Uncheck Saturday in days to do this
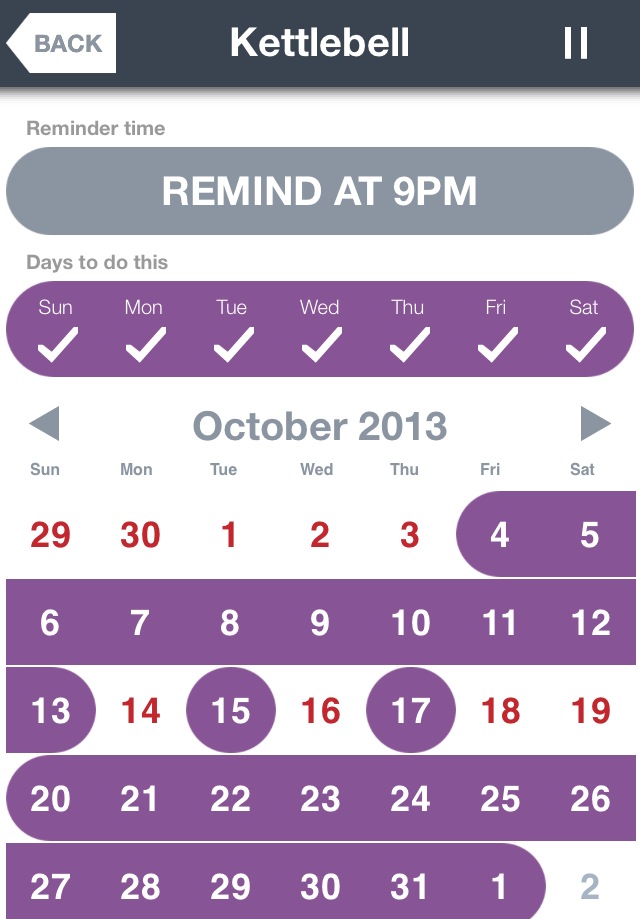 (x=584, y=330)
